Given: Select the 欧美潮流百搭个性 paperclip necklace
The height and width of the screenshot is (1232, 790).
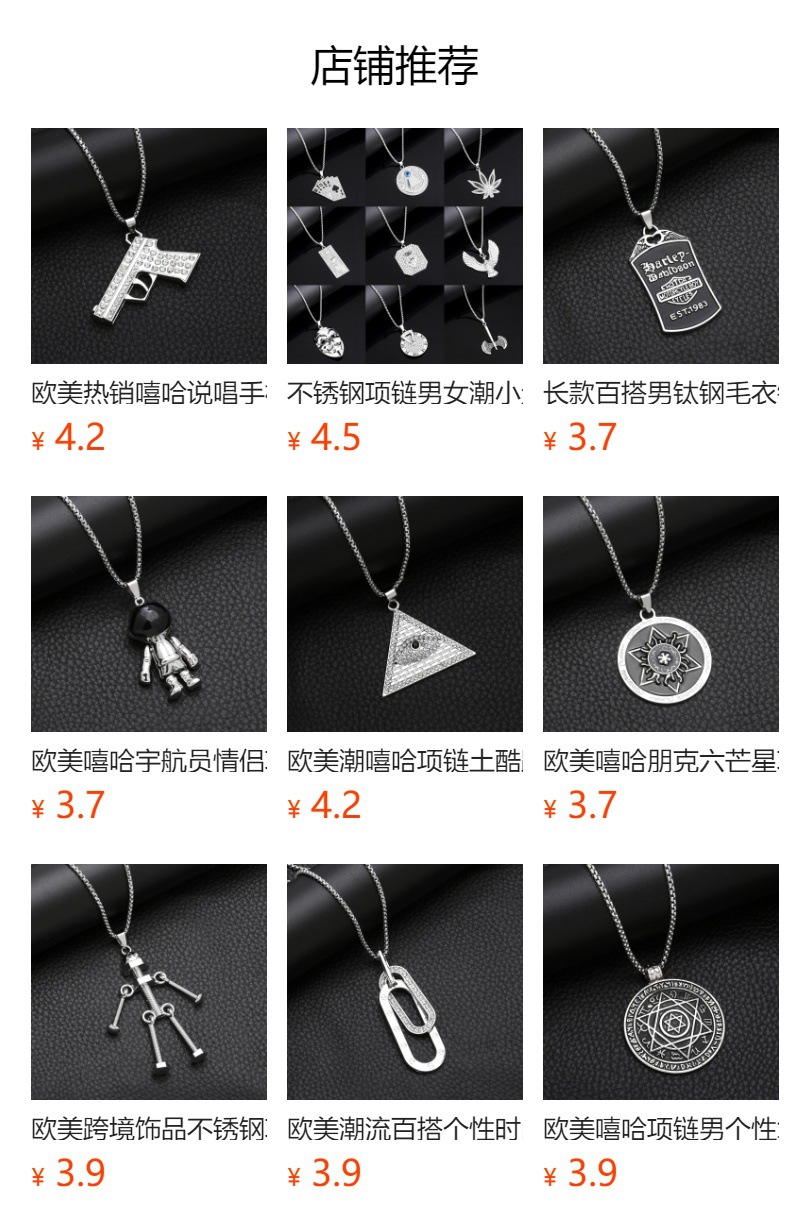Looking at the screenshot, I should click(405, 982).
